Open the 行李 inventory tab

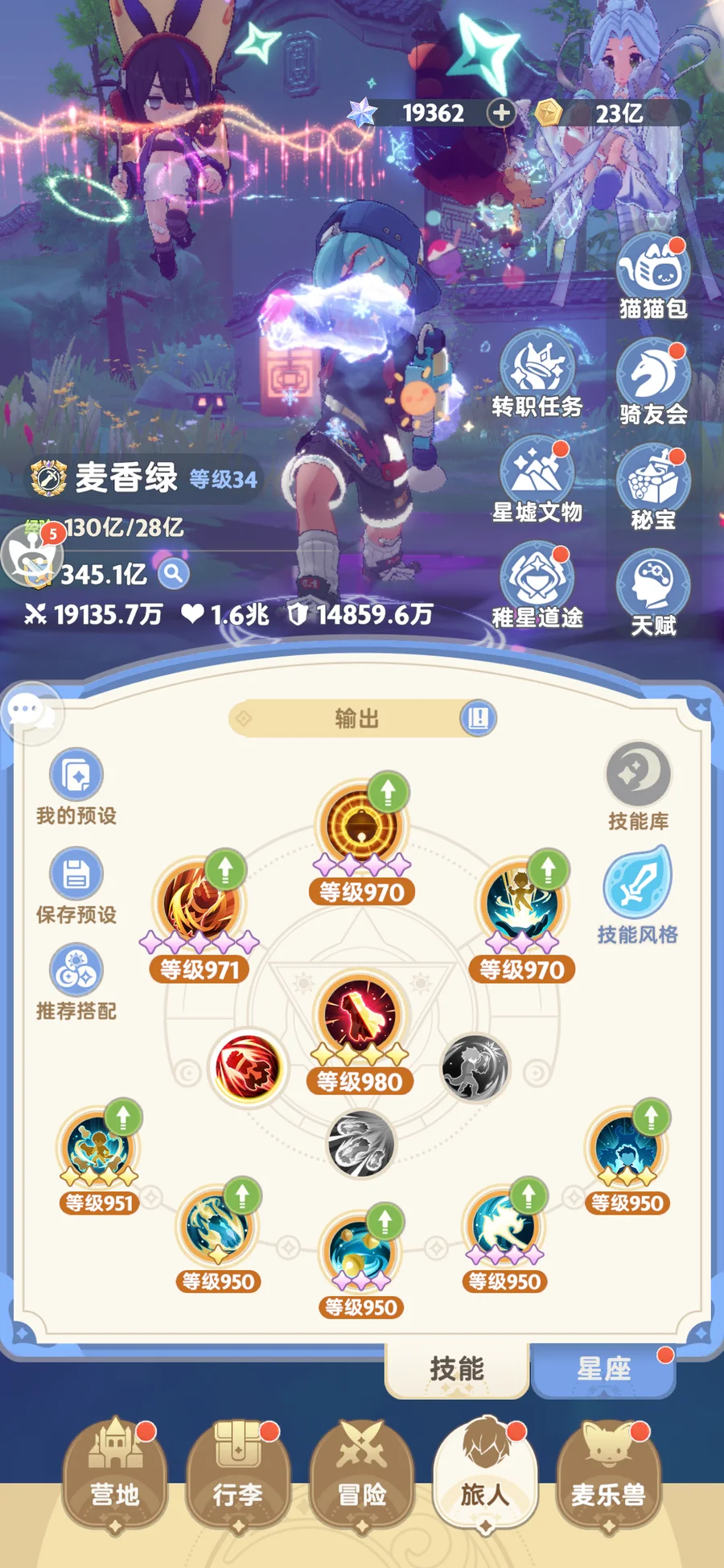pyautogui.click(x=237, y=1474)
